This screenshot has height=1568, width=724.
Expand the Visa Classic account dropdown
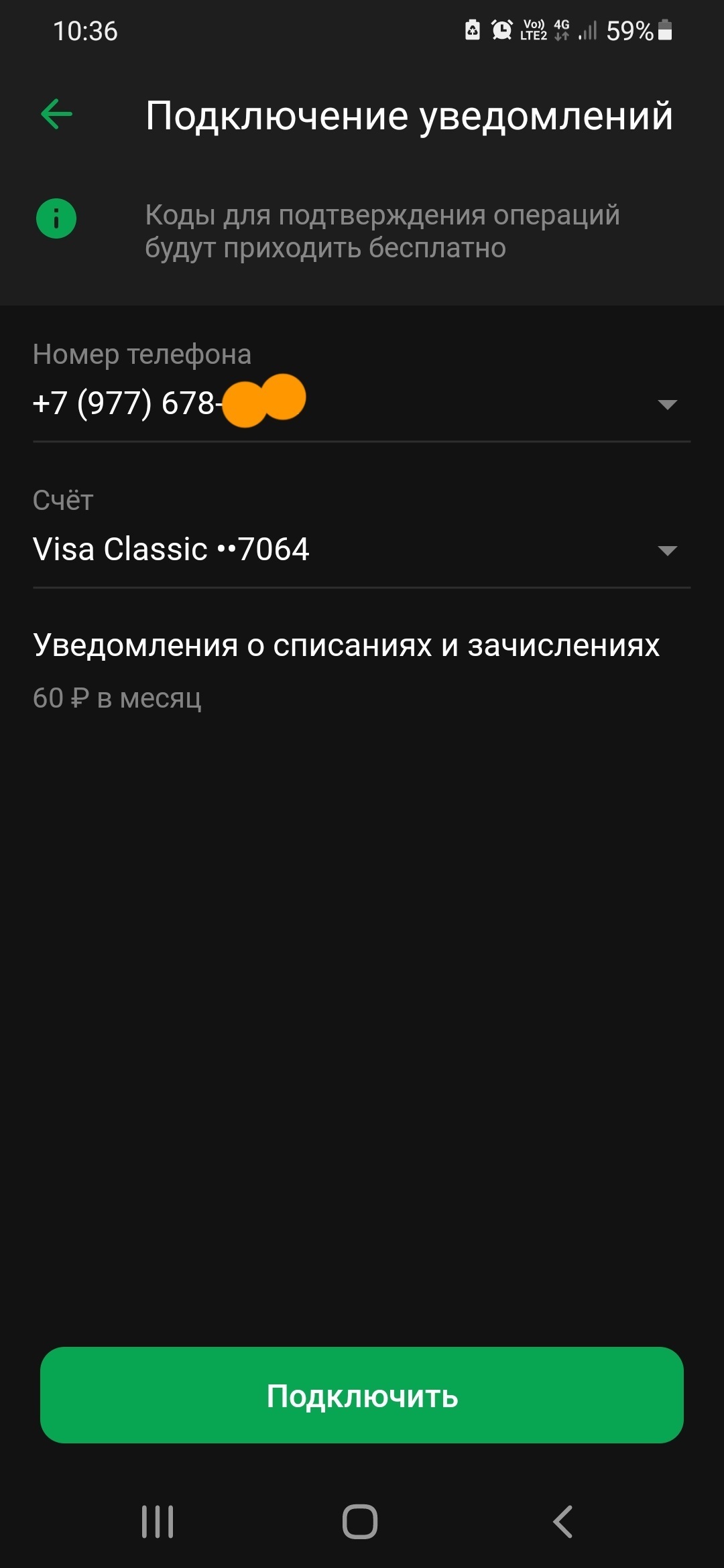point(666,550)
